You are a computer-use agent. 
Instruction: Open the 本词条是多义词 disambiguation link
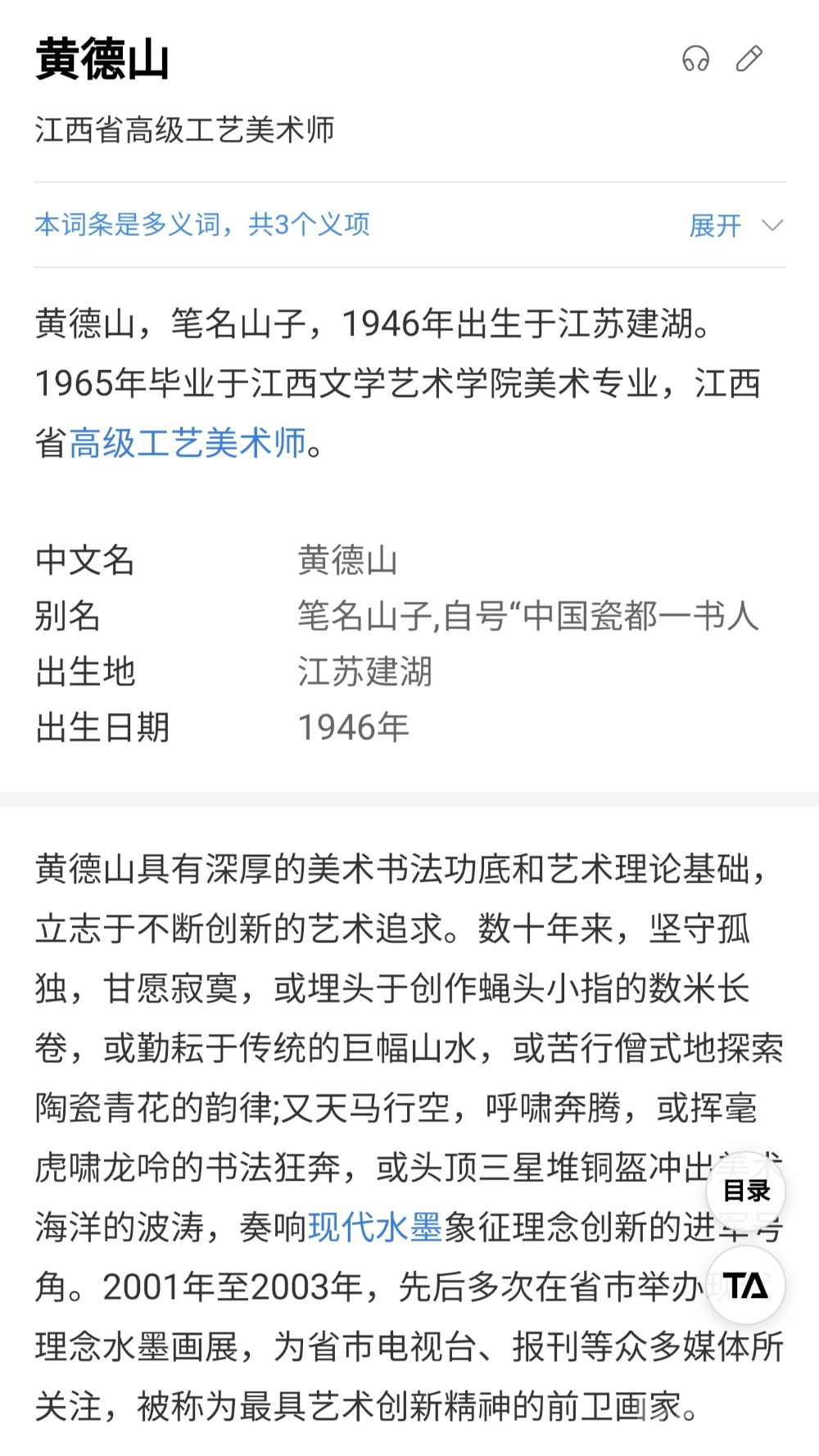coord(202,224)
